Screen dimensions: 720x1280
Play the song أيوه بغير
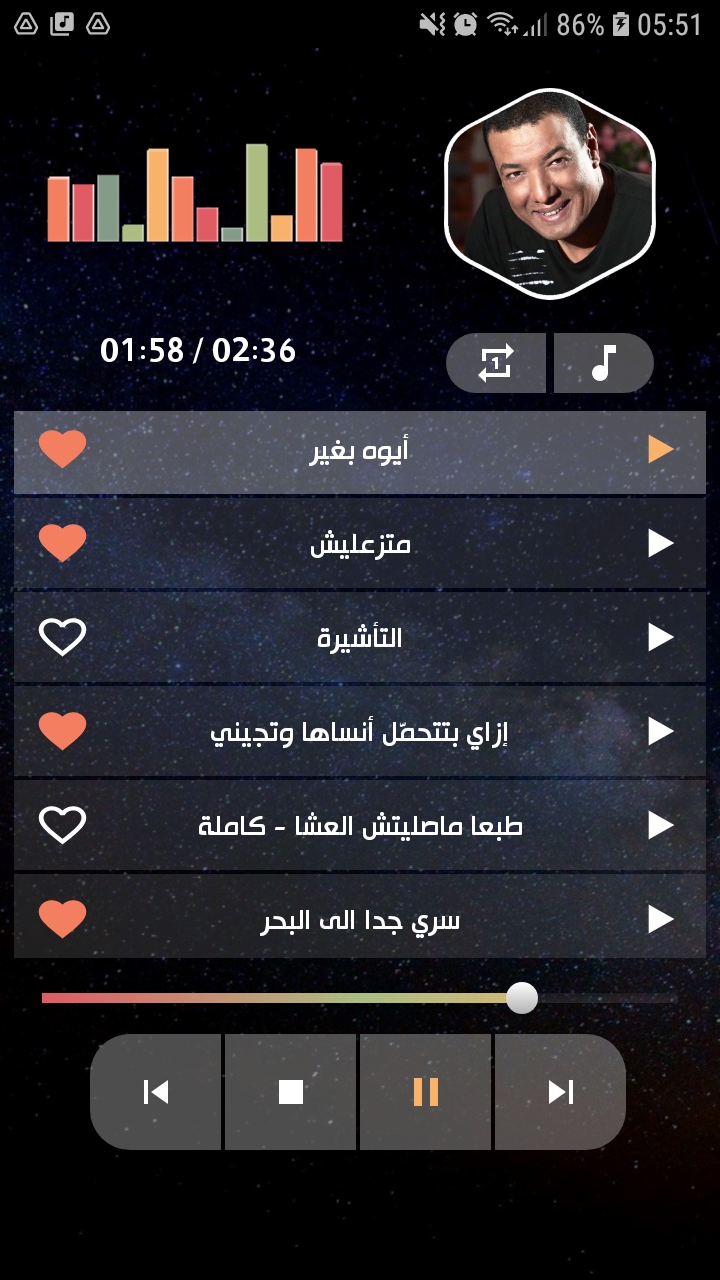[x=660, y=450]
